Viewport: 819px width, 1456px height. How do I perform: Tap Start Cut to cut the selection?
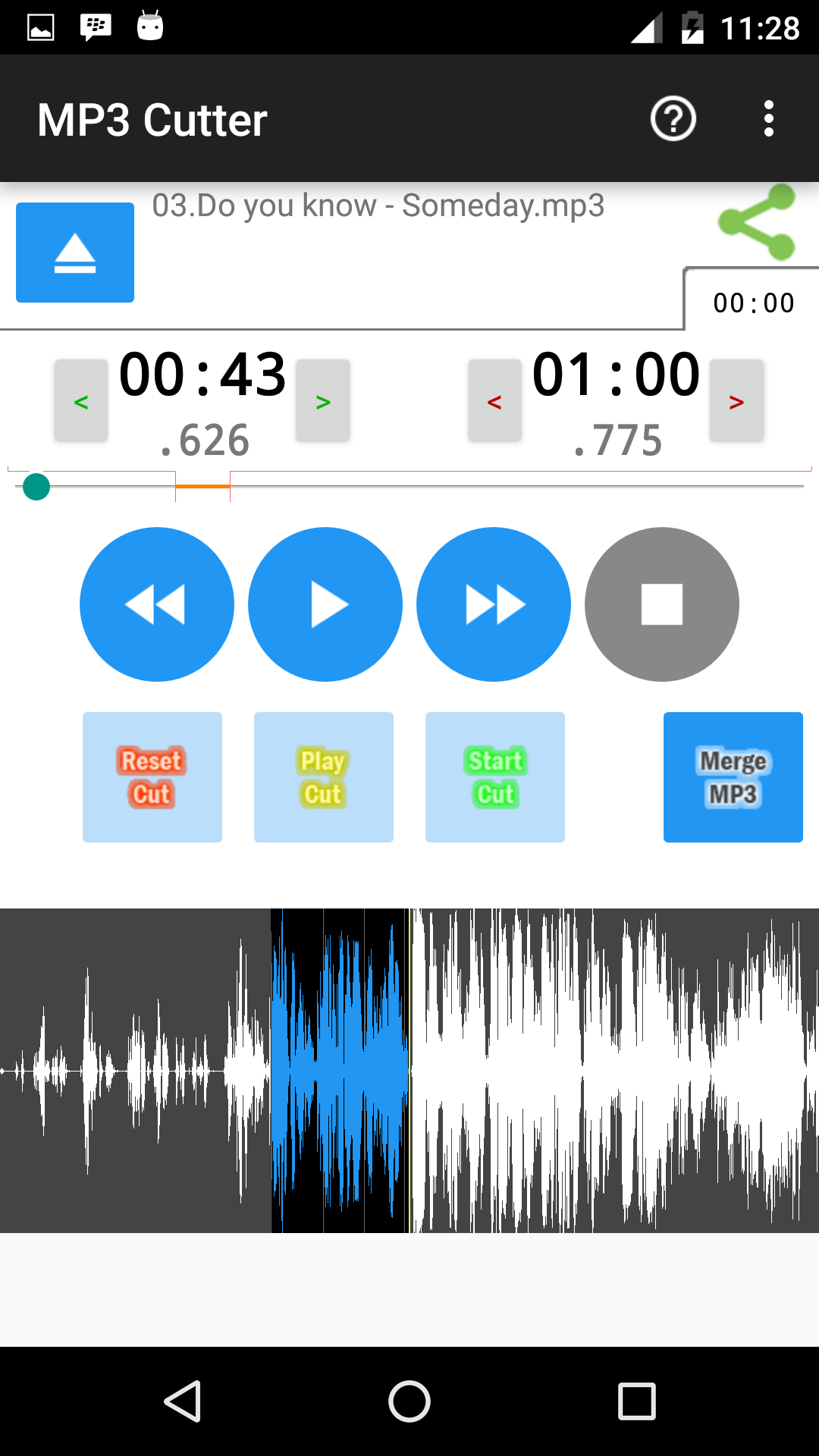[495, 777]
